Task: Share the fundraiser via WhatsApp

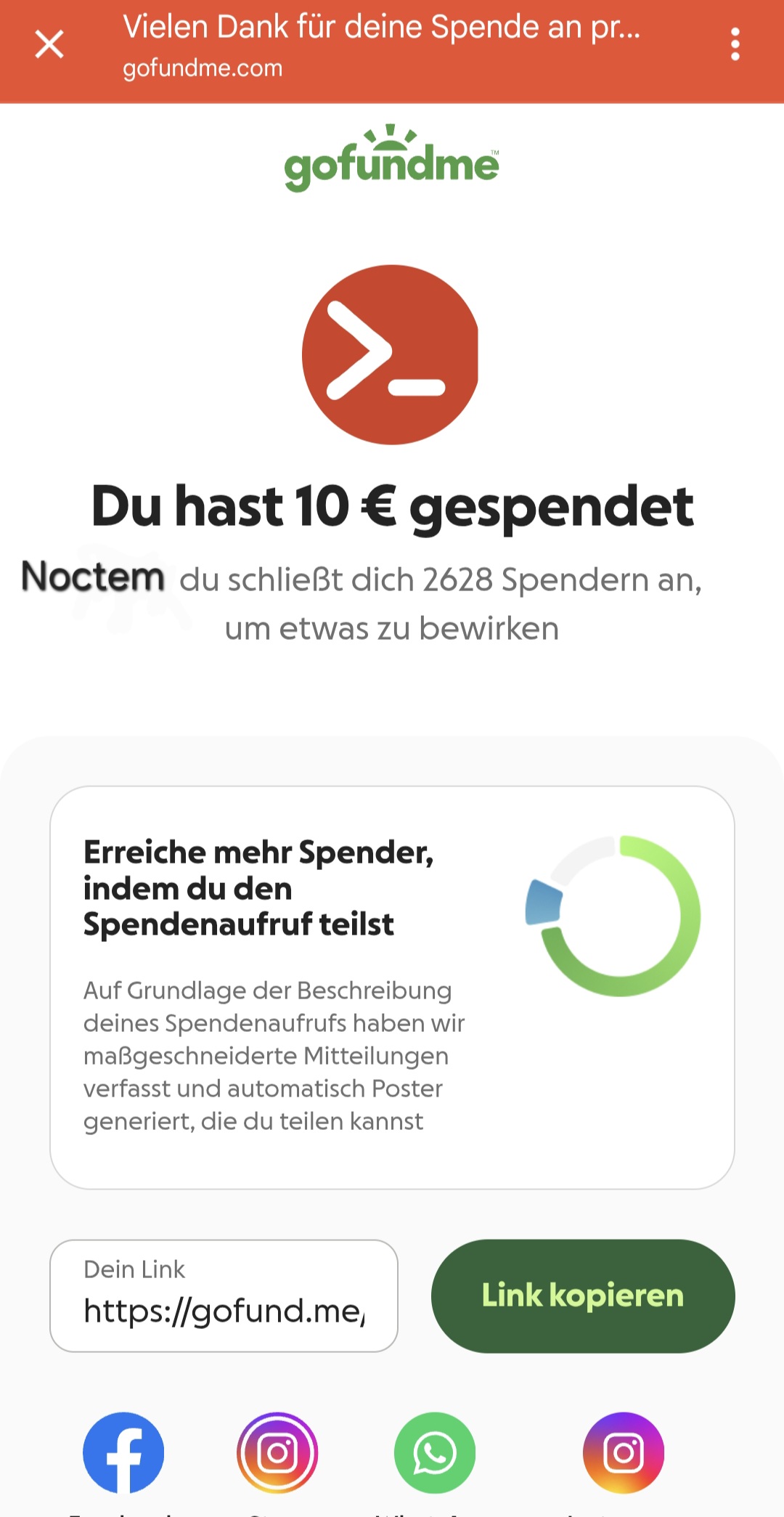Action: pyautogui.click(x=434, y=1452)
